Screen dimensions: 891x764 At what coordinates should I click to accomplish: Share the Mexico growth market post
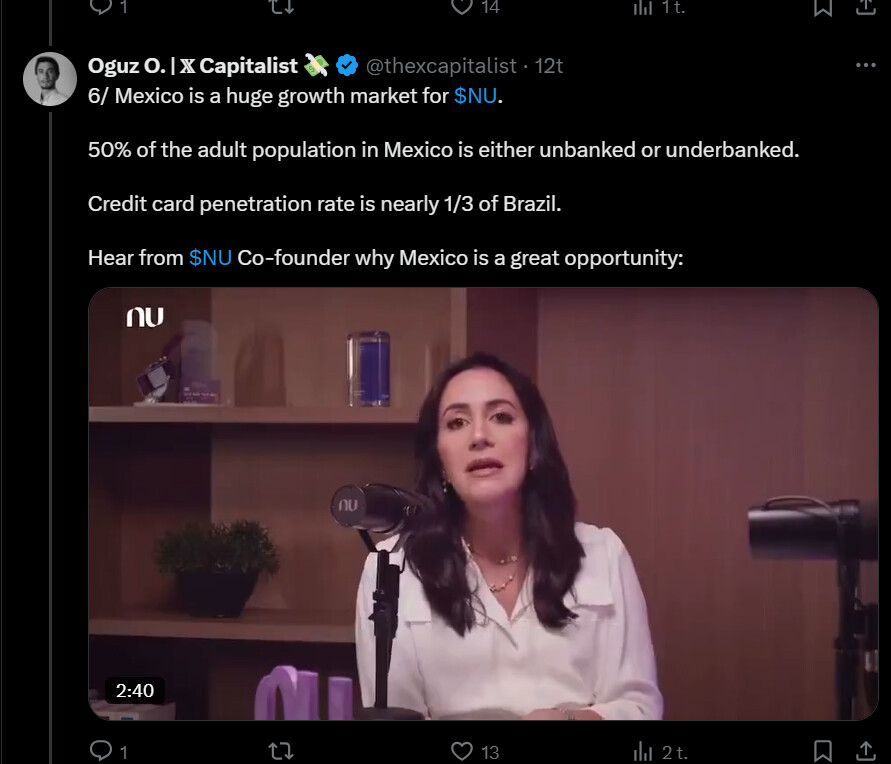tap(864, 750)
